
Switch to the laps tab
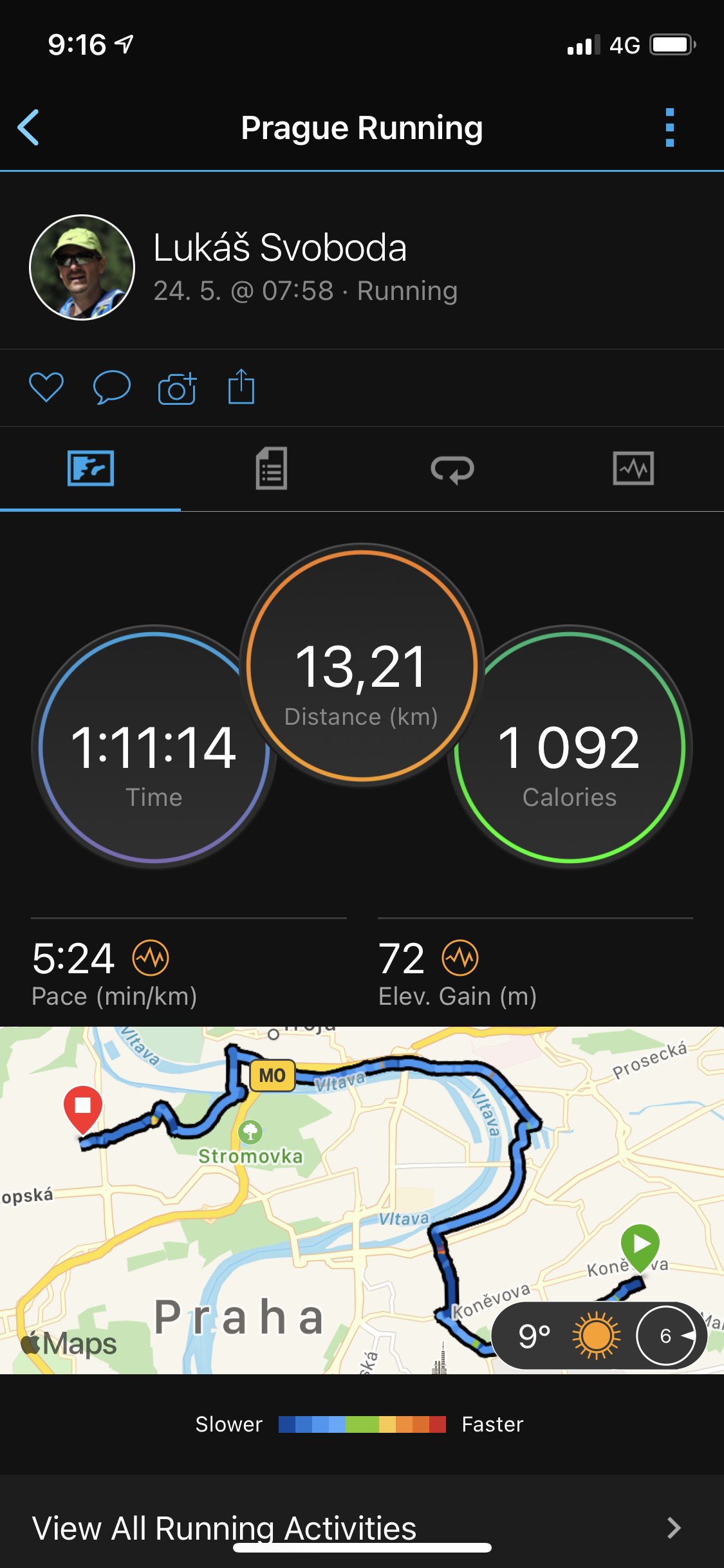[x=452, y=469]
